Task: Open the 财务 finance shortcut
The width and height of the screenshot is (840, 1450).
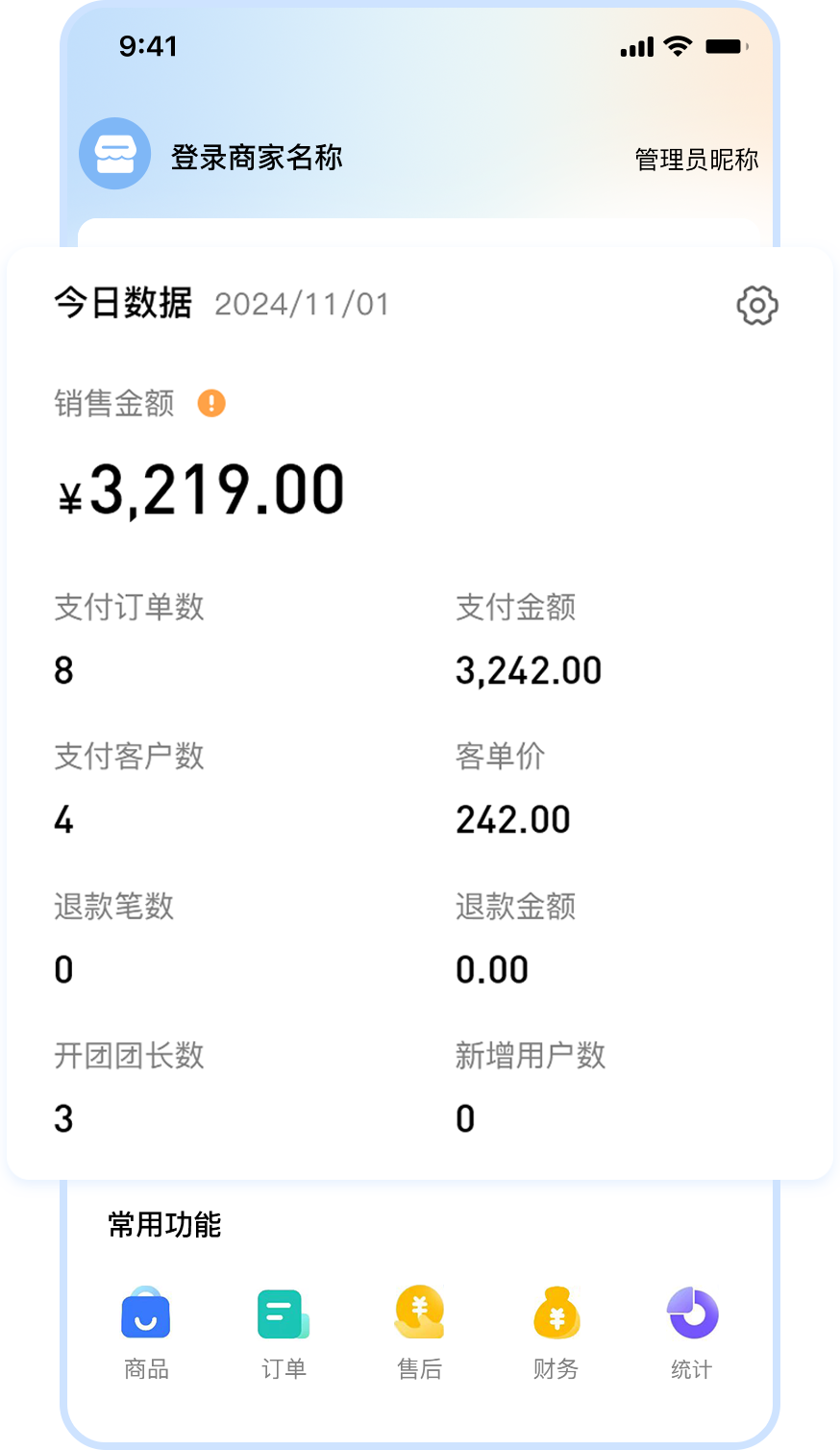Action: point(556,1334)
